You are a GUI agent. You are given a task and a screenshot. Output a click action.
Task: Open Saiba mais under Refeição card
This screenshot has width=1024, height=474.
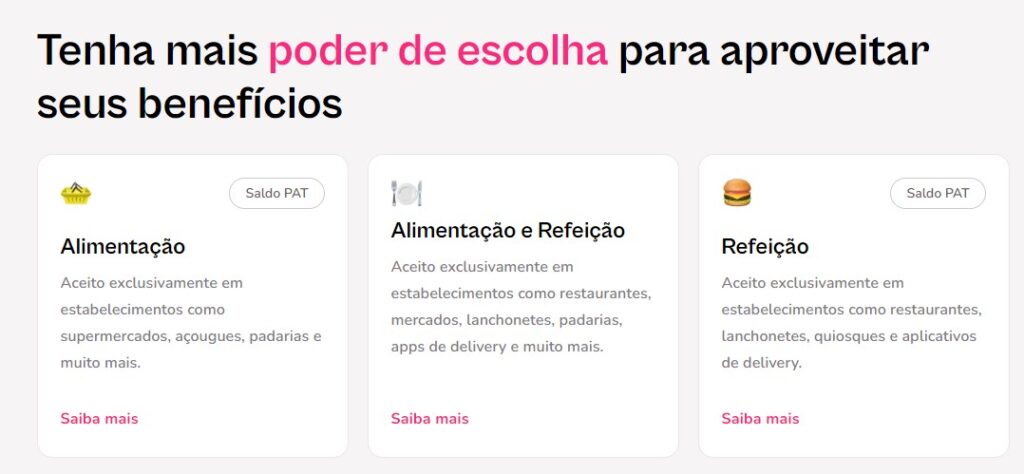point(760,418)
